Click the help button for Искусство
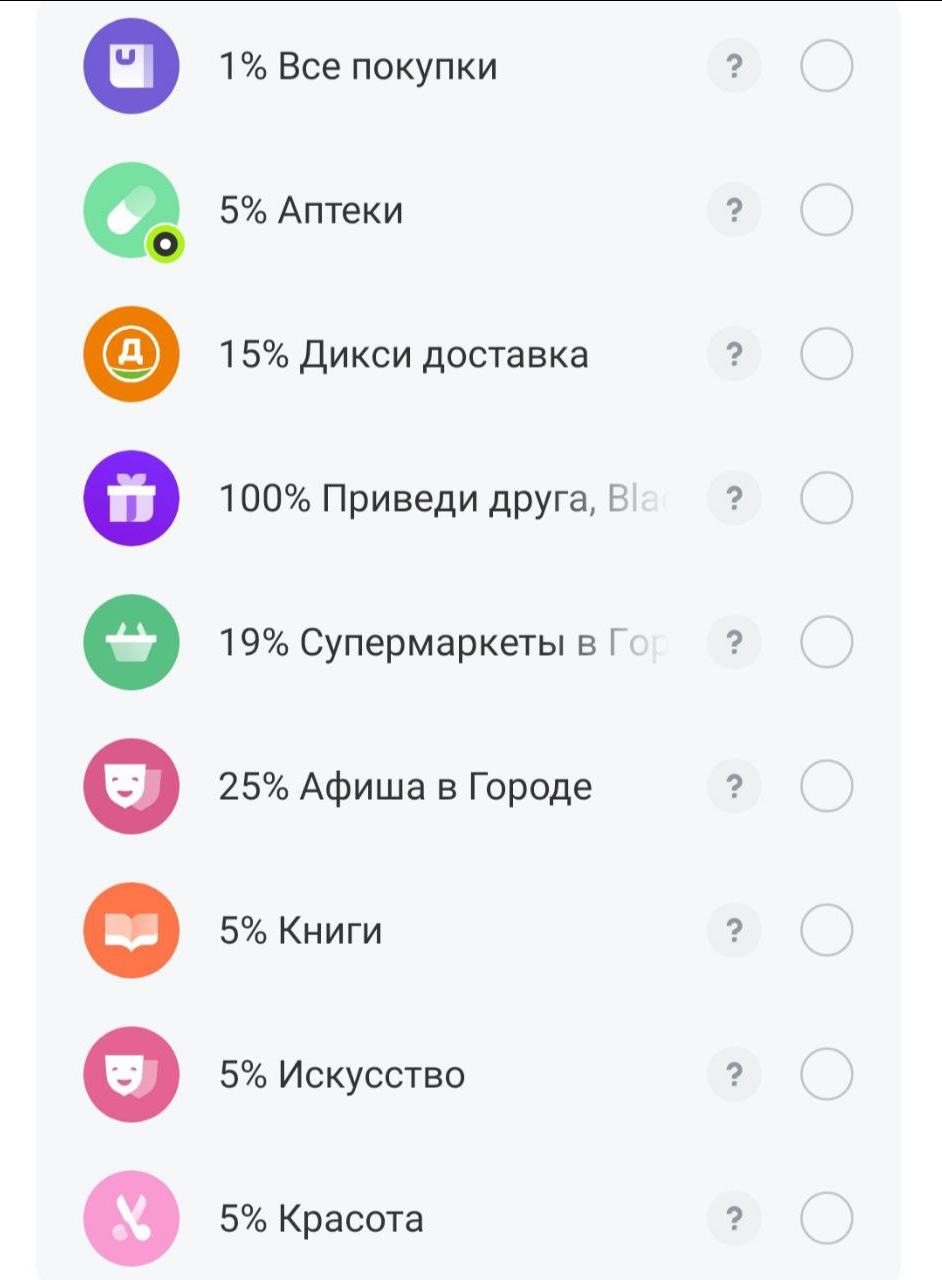The width and height of the screenshot is (942, 1280). click(735, 1074)
